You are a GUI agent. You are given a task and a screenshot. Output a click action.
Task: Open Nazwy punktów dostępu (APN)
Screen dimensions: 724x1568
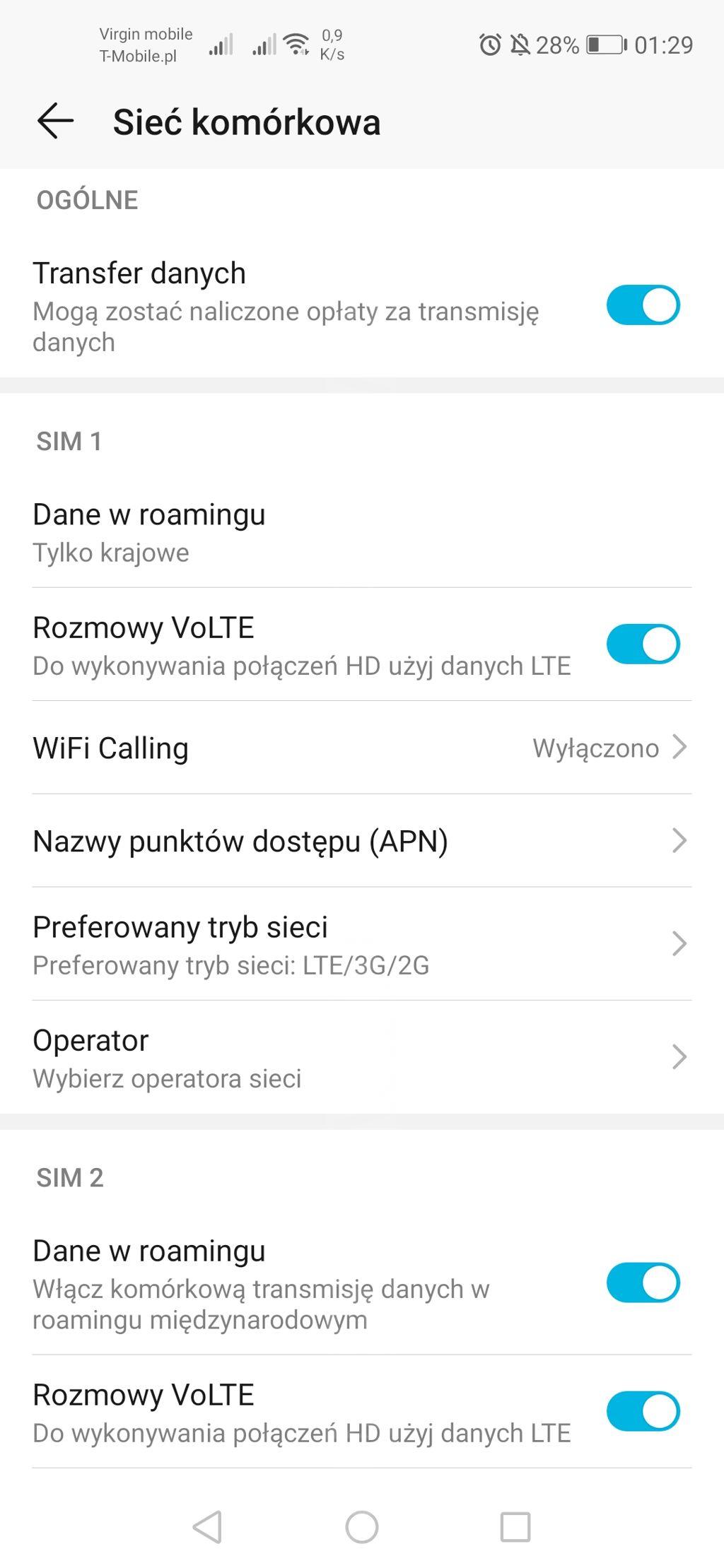362,841
